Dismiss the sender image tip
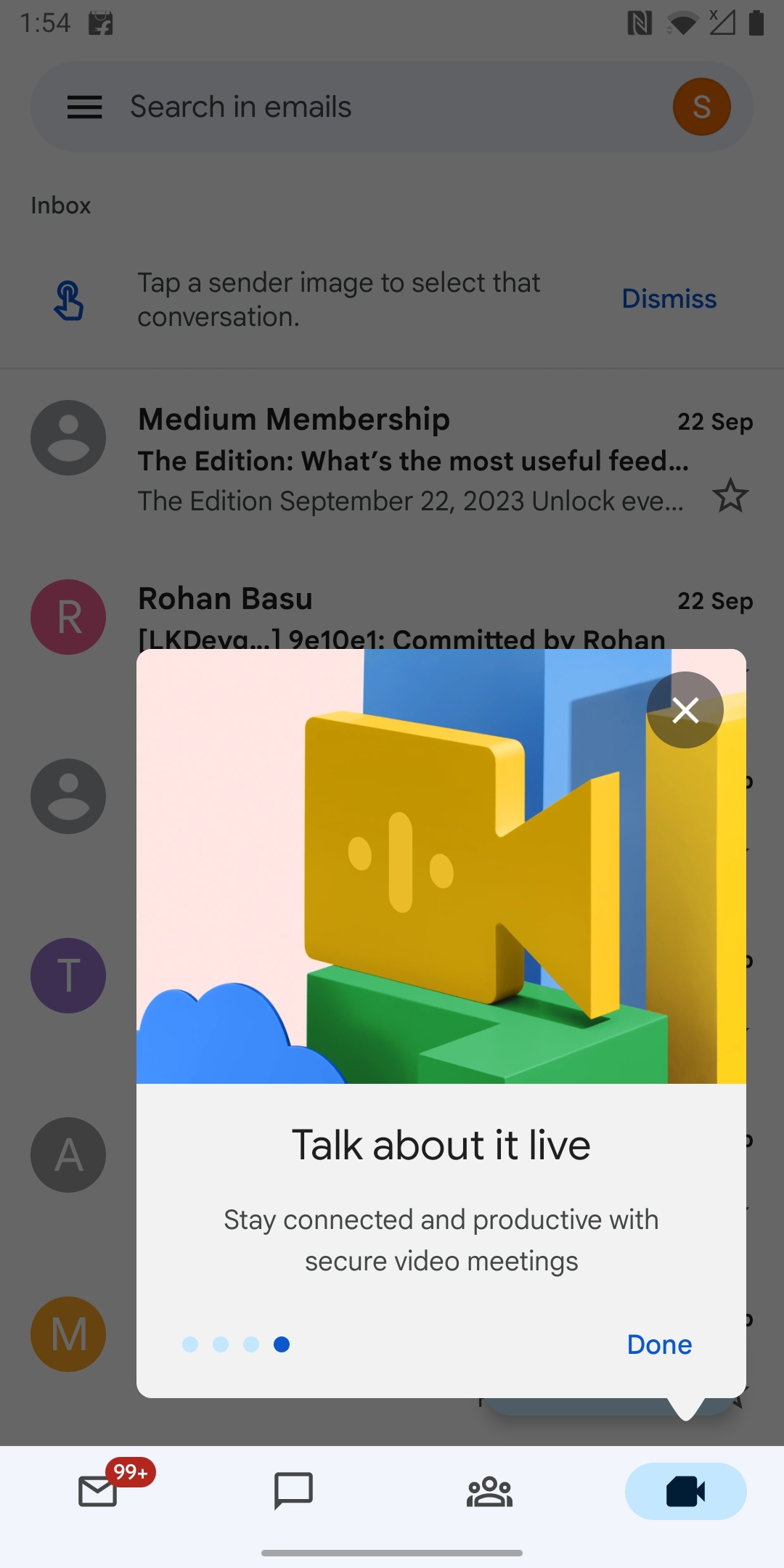Image resolution: width=784 pixels, height=1568 pixels. [669, 299]
